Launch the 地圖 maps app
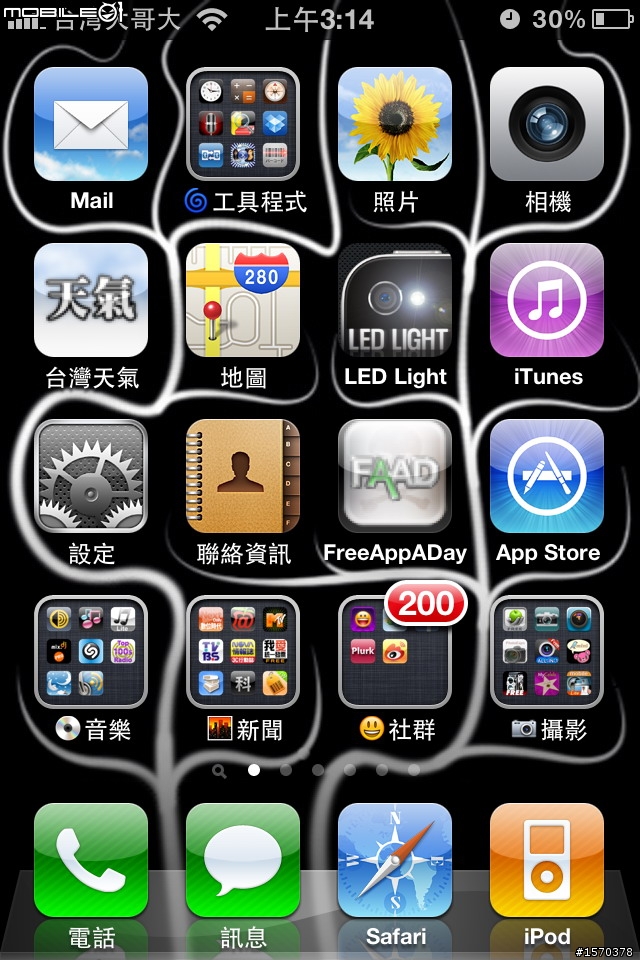640x960 pixels. 243,300
